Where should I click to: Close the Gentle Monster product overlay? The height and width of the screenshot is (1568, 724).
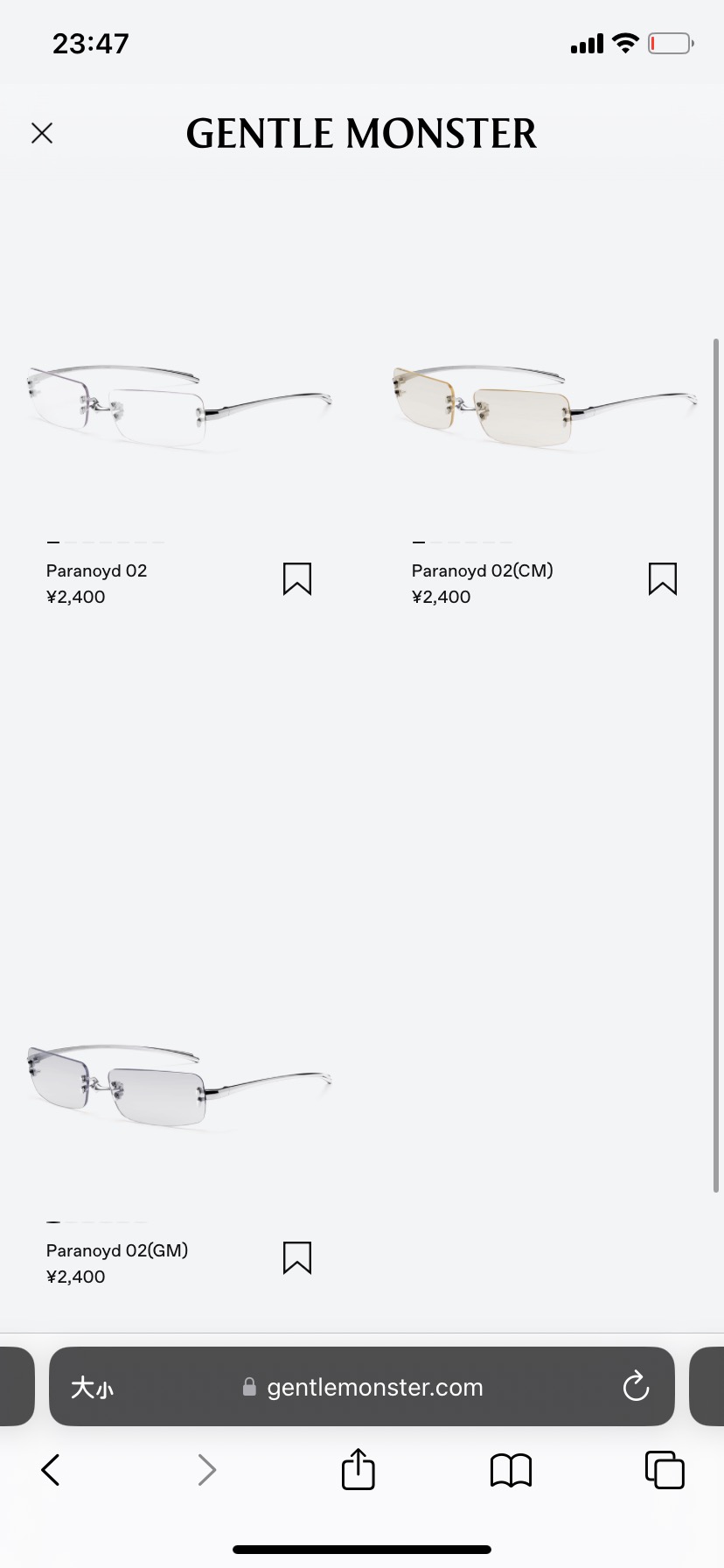coord(42,133)
